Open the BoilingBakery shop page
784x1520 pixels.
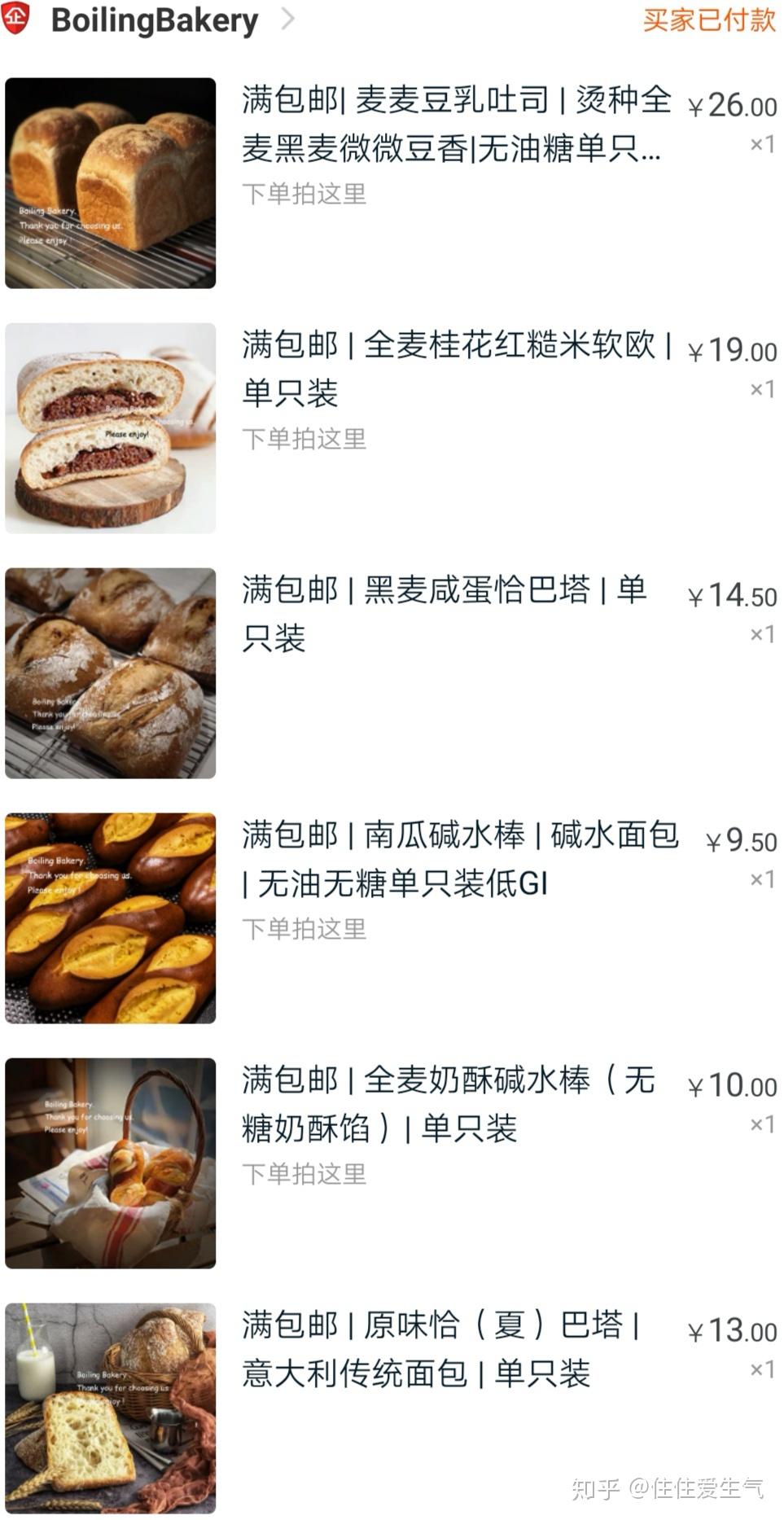pos(155,20)
